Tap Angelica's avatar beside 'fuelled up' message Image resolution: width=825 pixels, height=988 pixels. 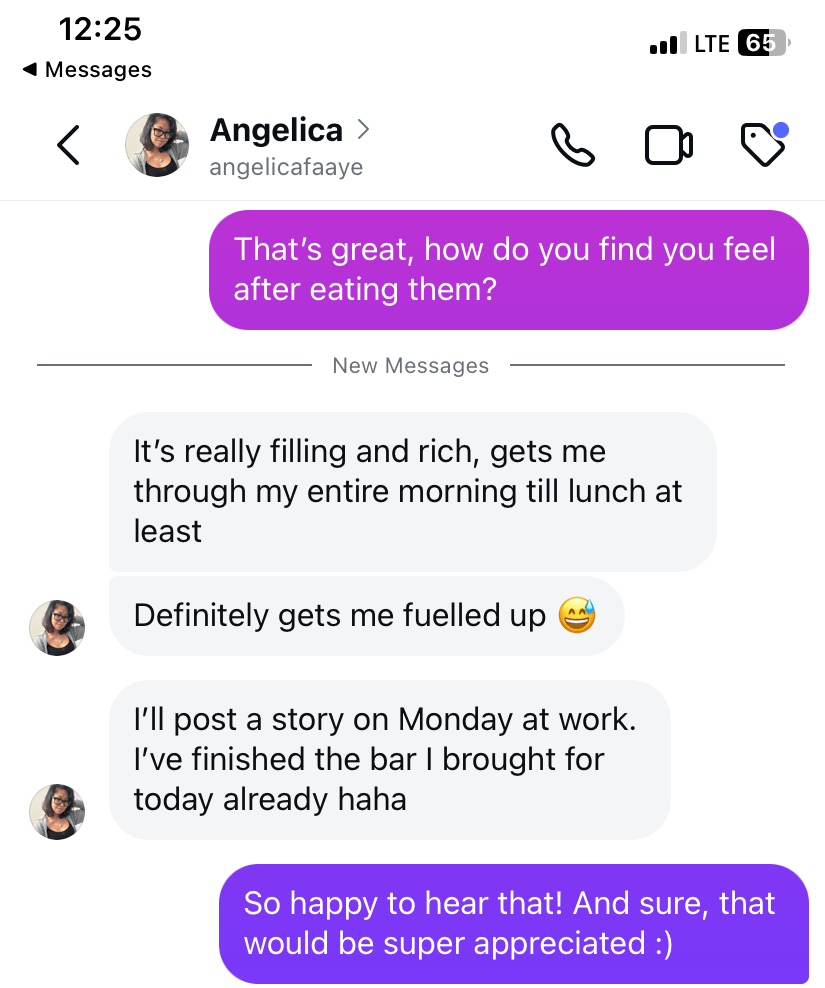57,628
